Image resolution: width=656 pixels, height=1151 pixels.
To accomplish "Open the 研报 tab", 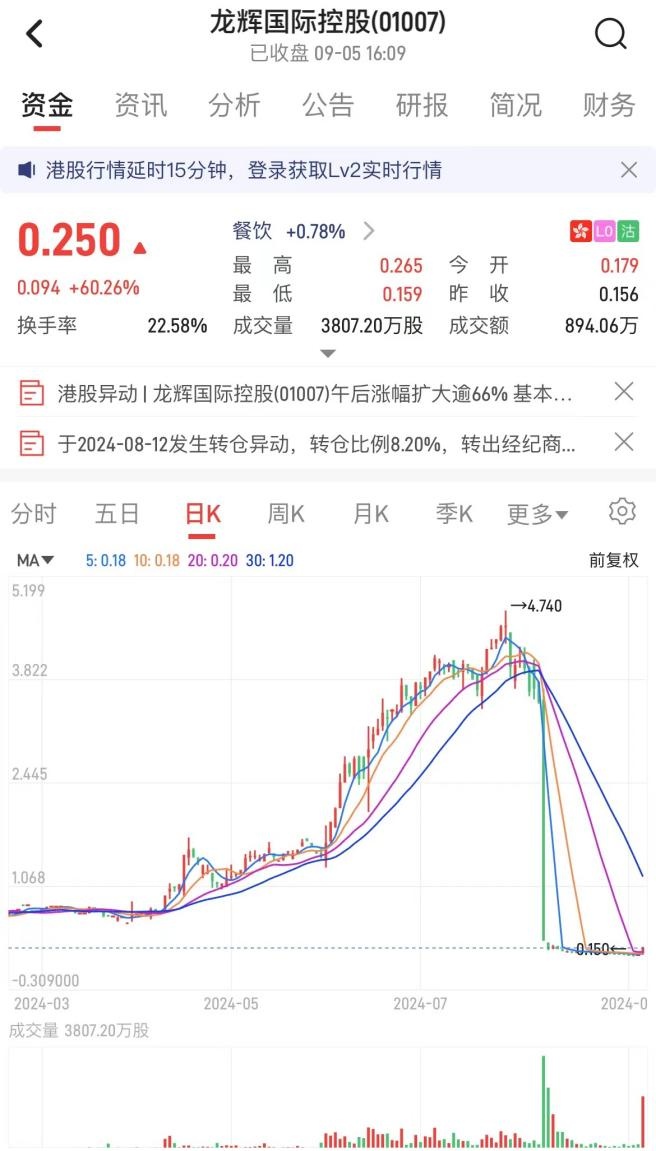I will [x=421, y=105].
